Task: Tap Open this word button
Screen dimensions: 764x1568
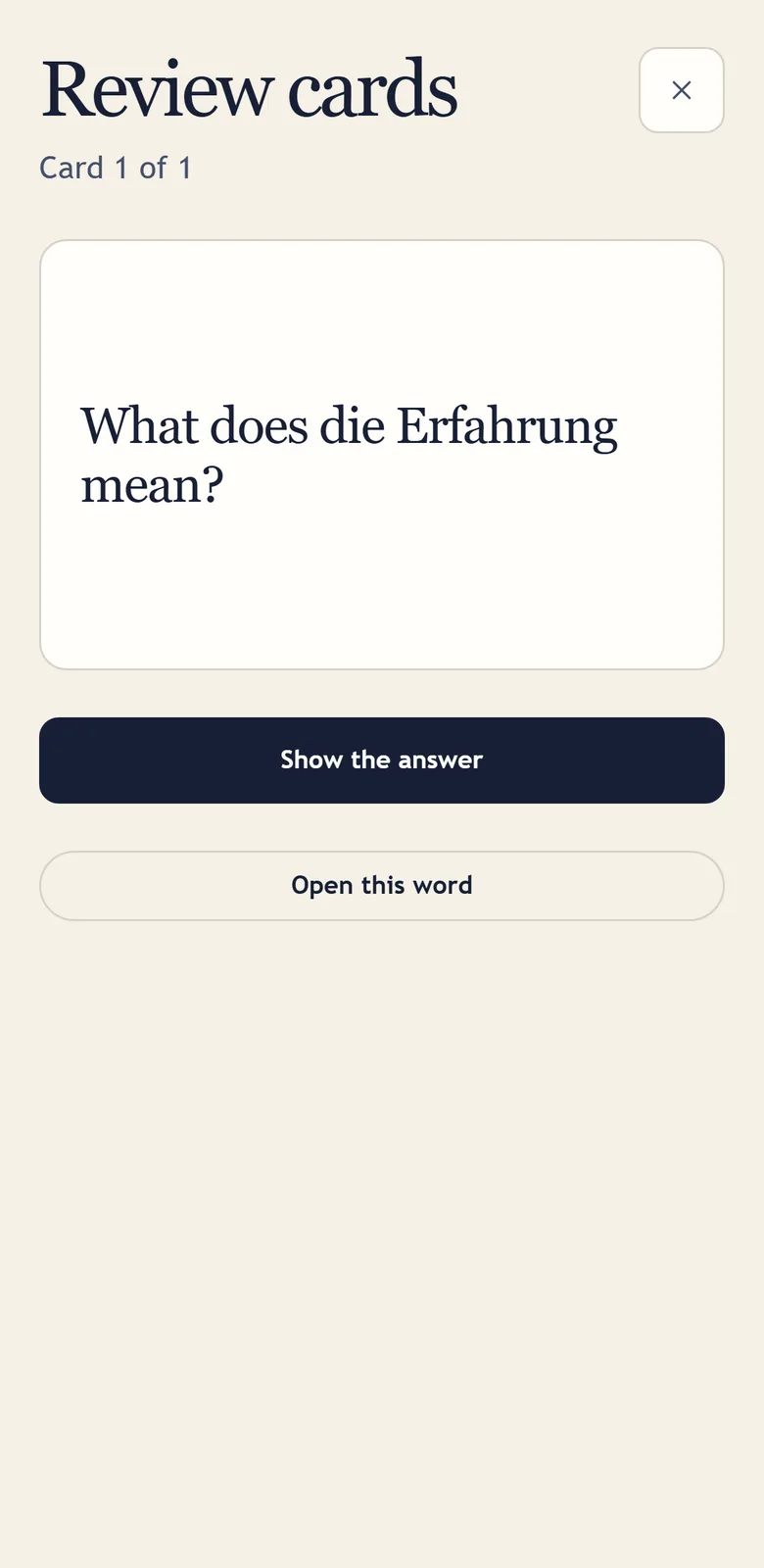Action: pos(382,886)
